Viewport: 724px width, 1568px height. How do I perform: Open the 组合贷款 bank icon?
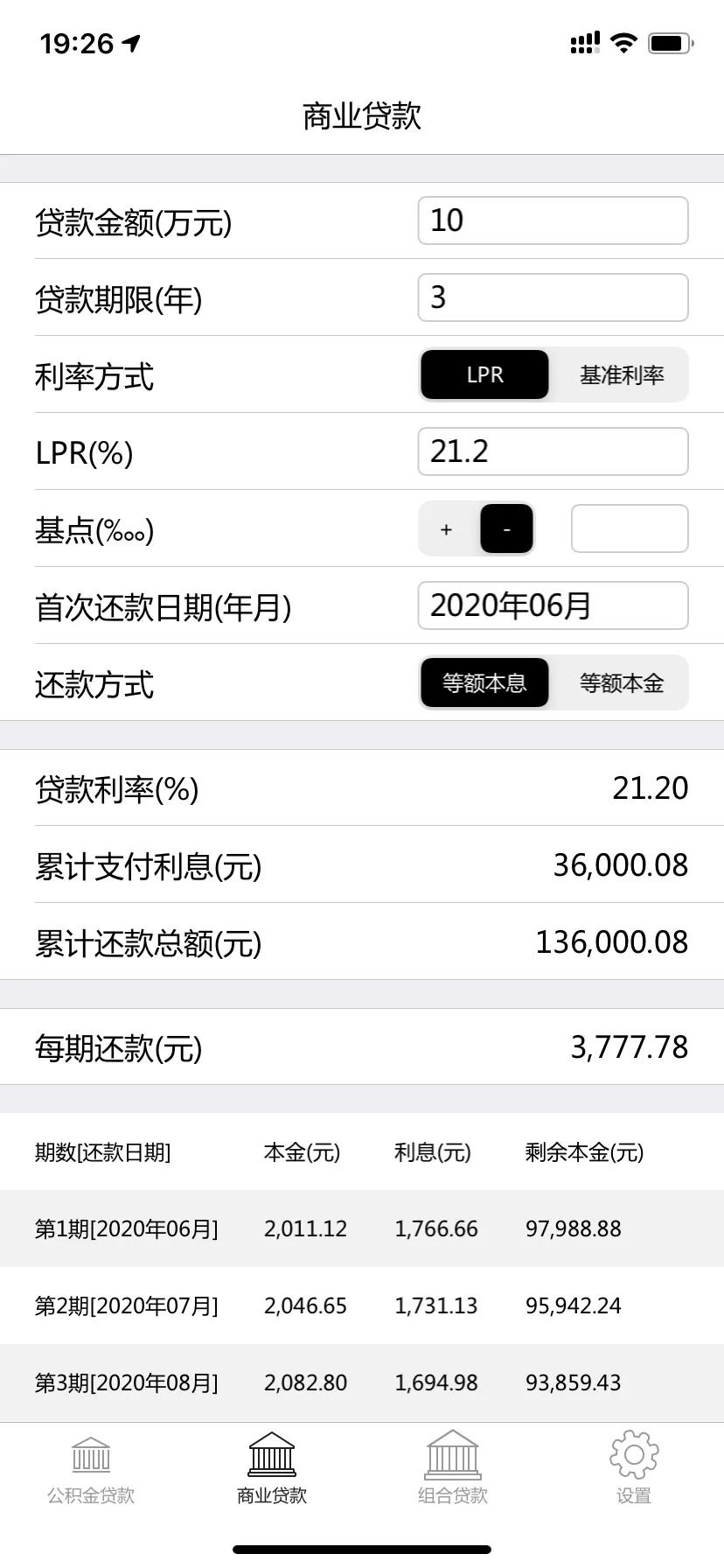(x=452, y=1451)
